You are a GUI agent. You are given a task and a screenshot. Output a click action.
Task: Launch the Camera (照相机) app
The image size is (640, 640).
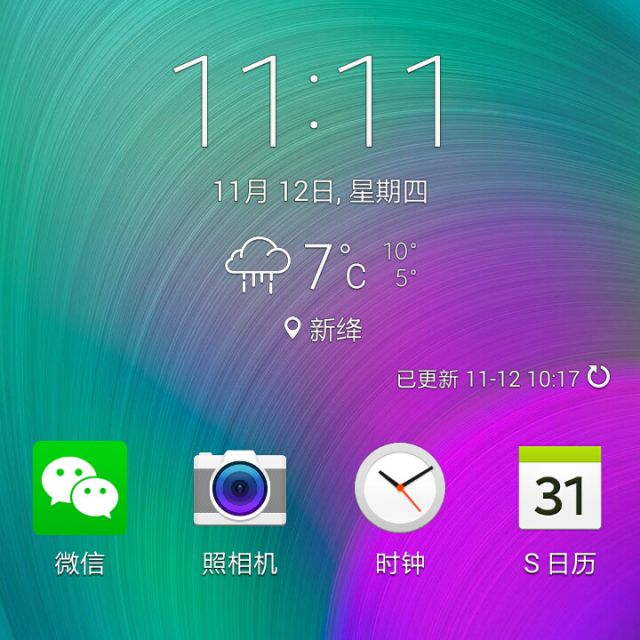click(x=240, y=488)
